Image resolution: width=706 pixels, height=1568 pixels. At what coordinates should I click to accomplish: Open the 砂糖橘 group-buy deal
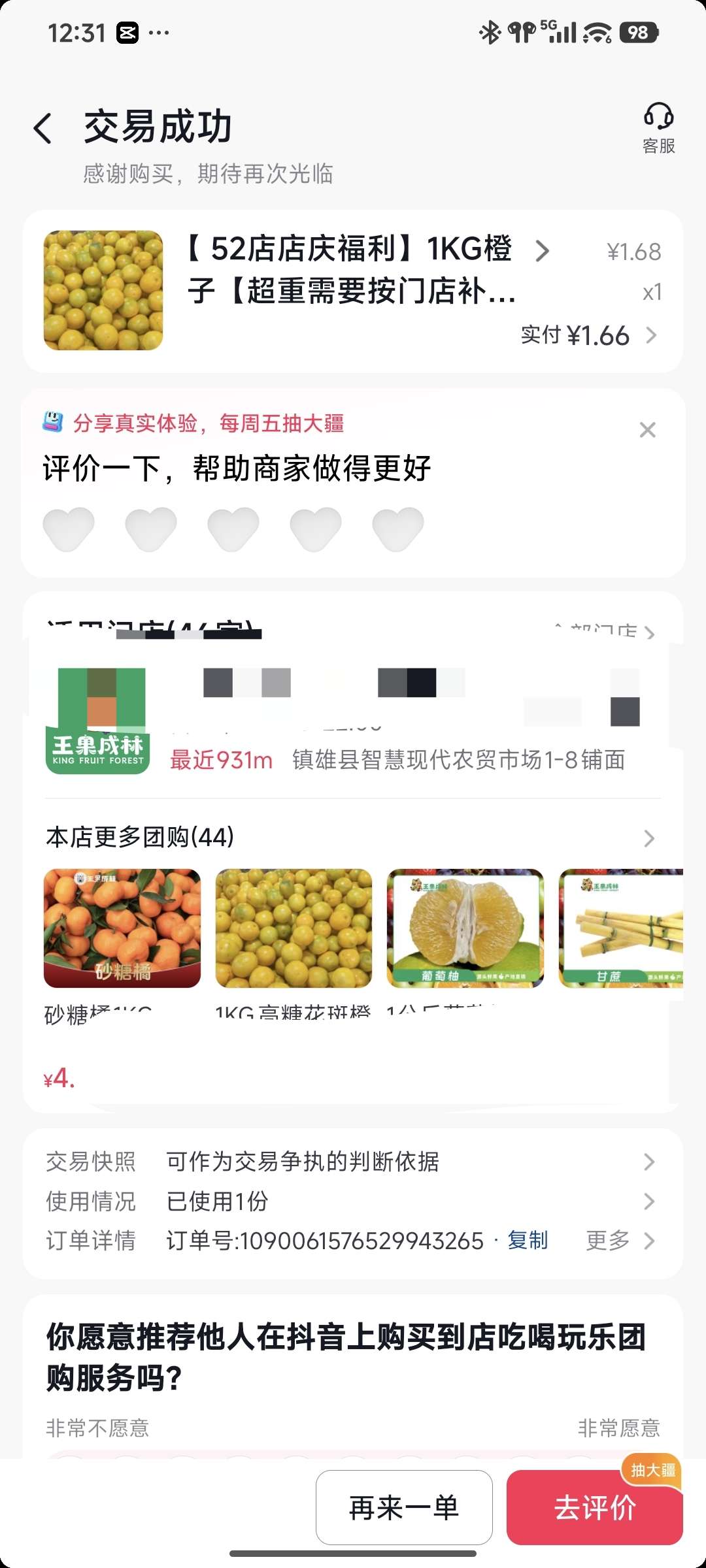coord(122,928)
